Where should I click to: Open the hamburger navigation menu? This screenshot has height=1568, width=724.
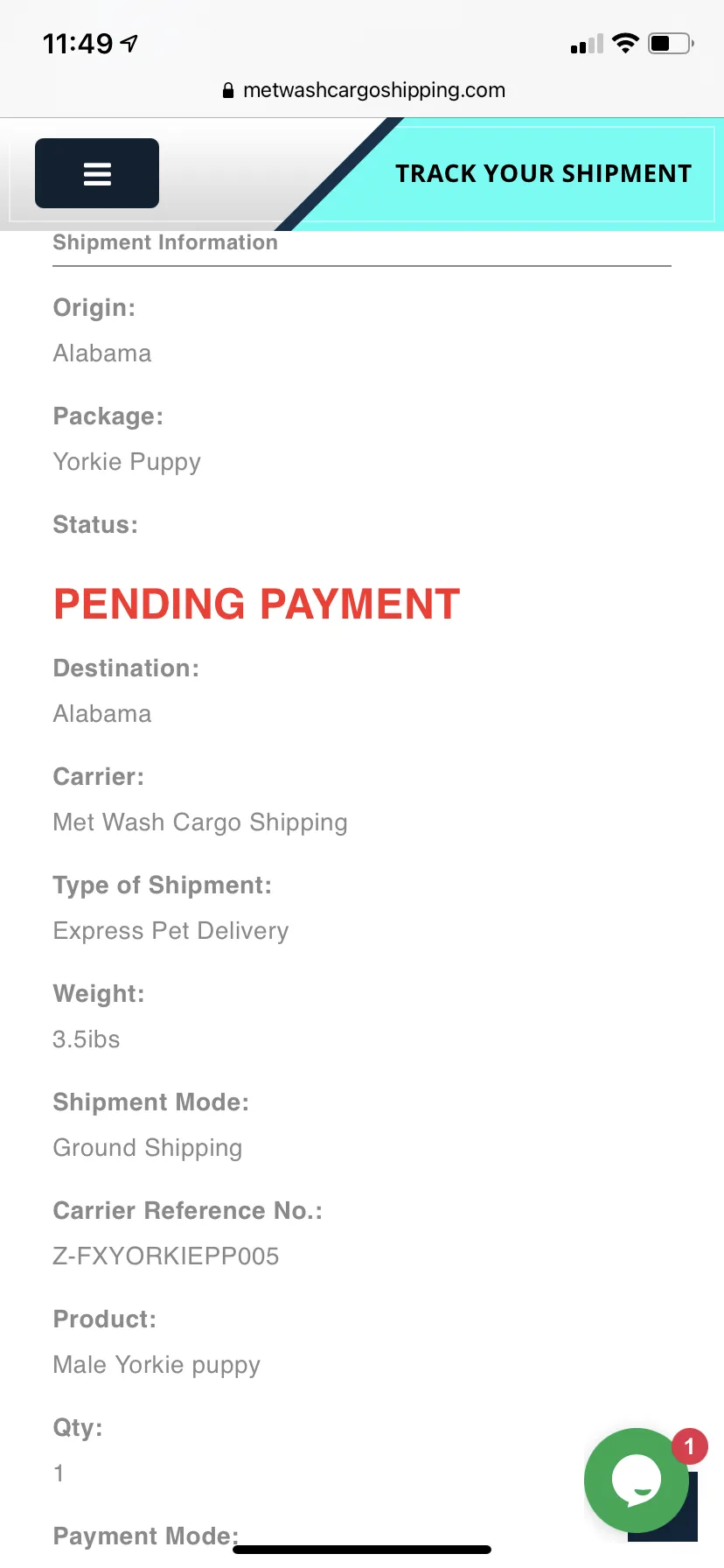coord(97,173)
